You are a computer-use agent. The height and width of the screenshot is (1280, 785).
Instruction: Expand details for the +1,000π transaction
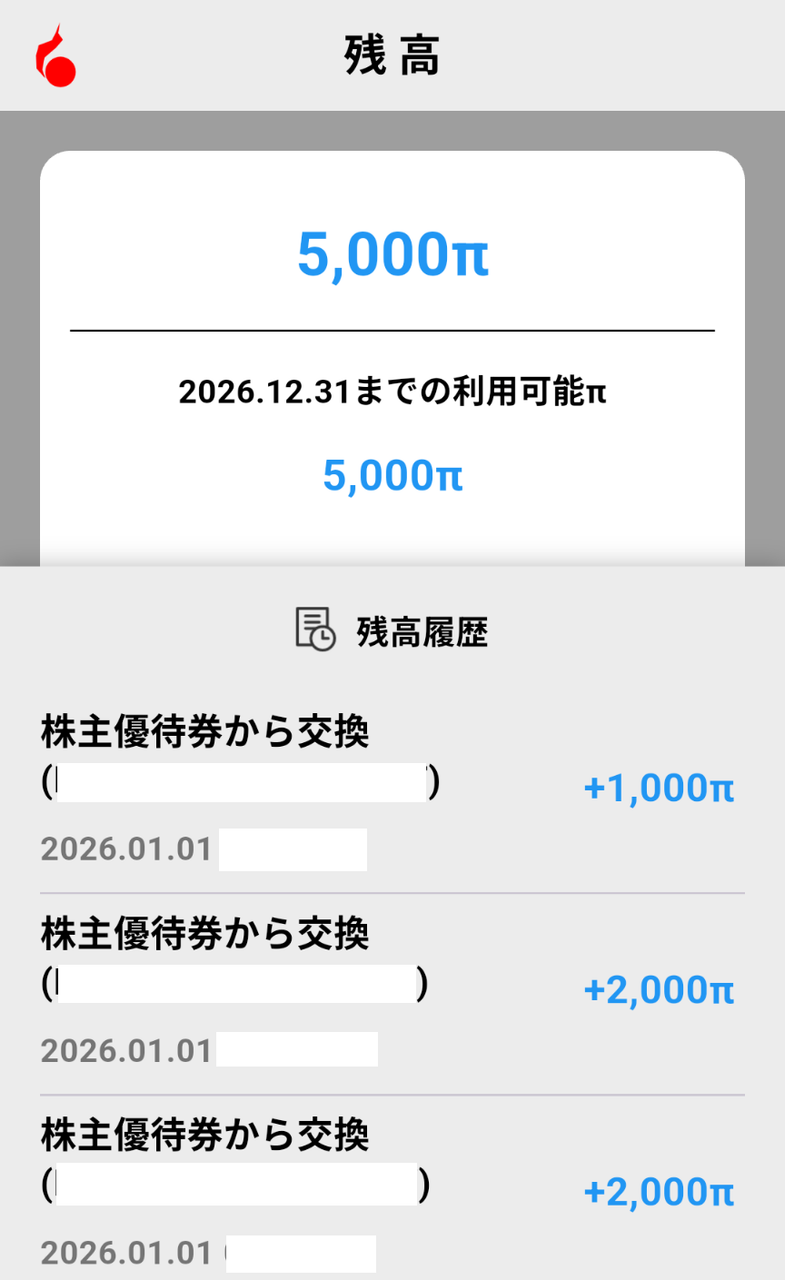659,789
